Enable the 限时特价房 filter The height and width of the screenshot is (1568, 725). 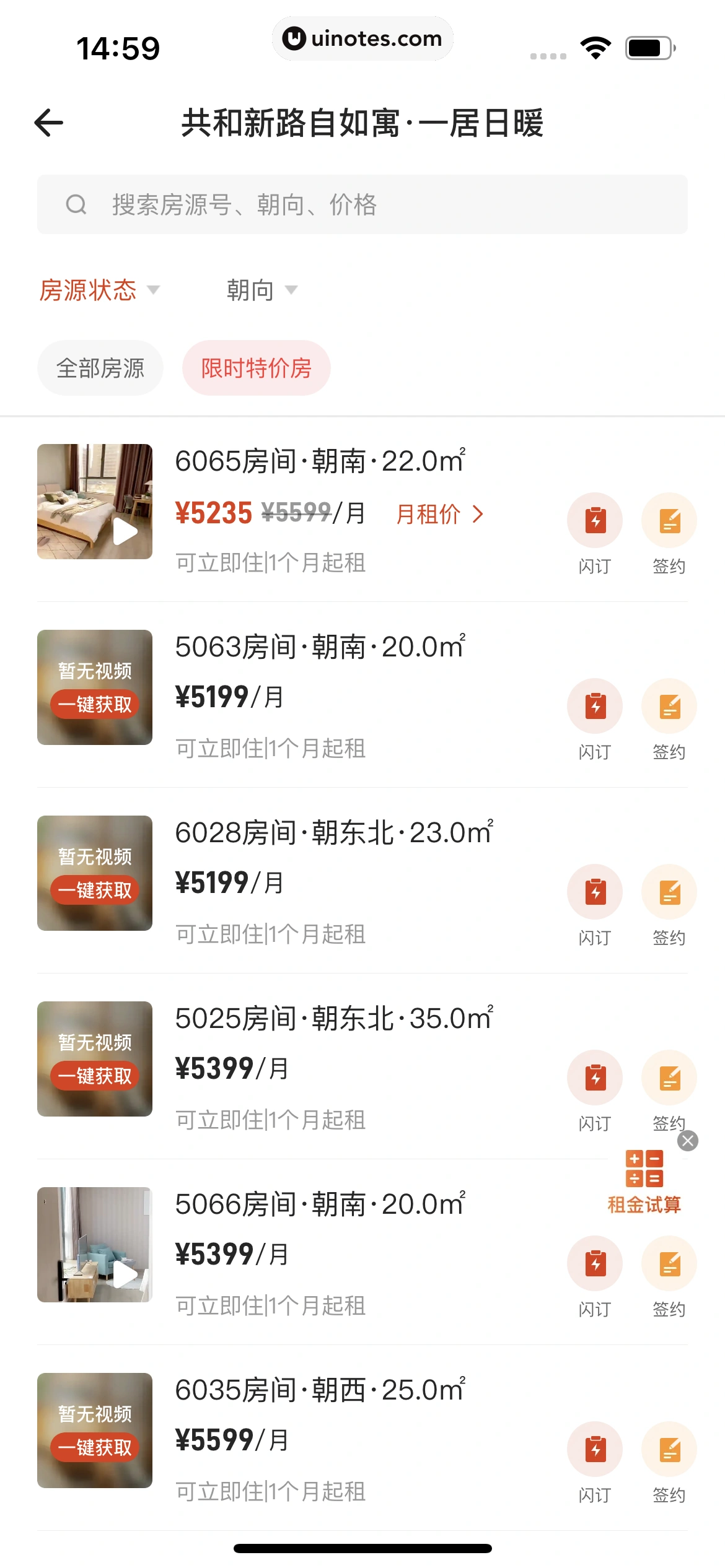point(256,367)
